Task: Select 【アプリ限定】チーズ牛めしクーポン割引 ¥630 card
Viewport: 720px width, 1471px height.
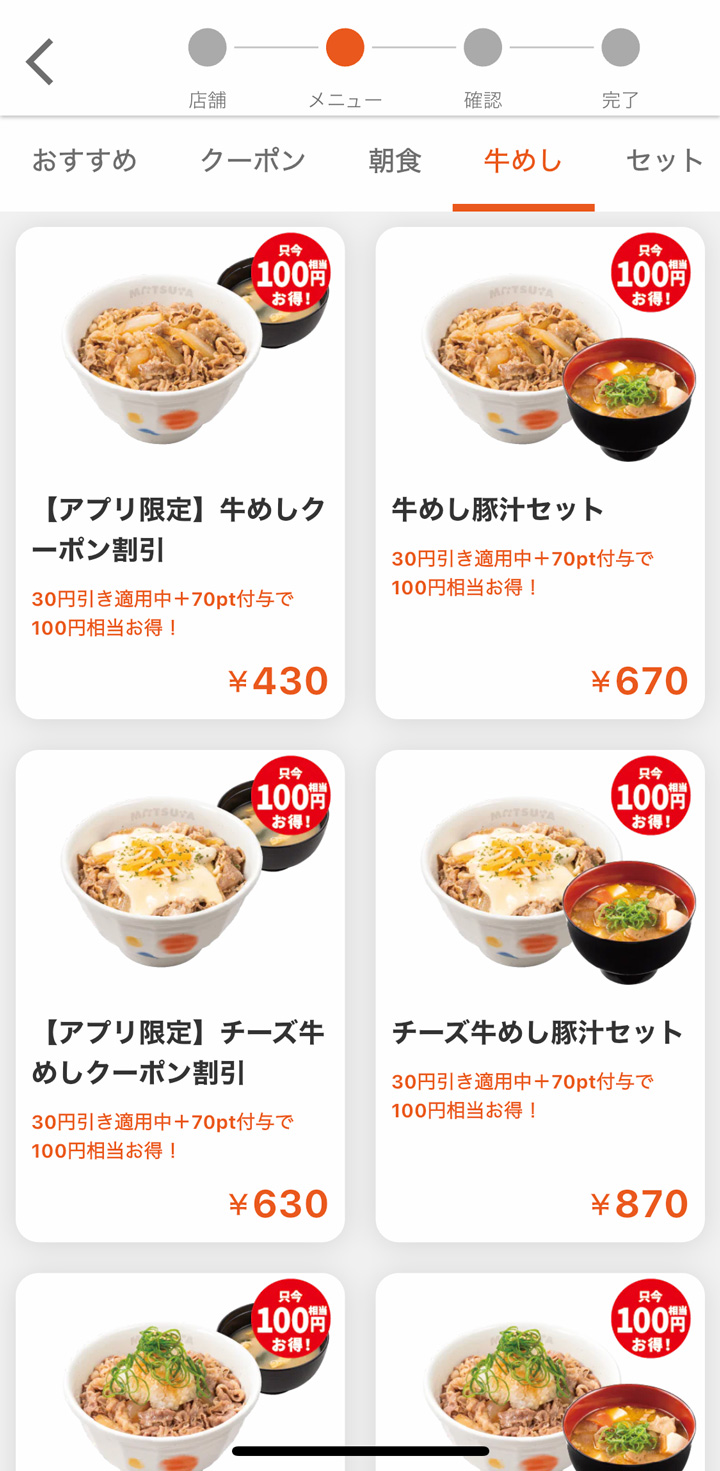Action: pos(180,996)
